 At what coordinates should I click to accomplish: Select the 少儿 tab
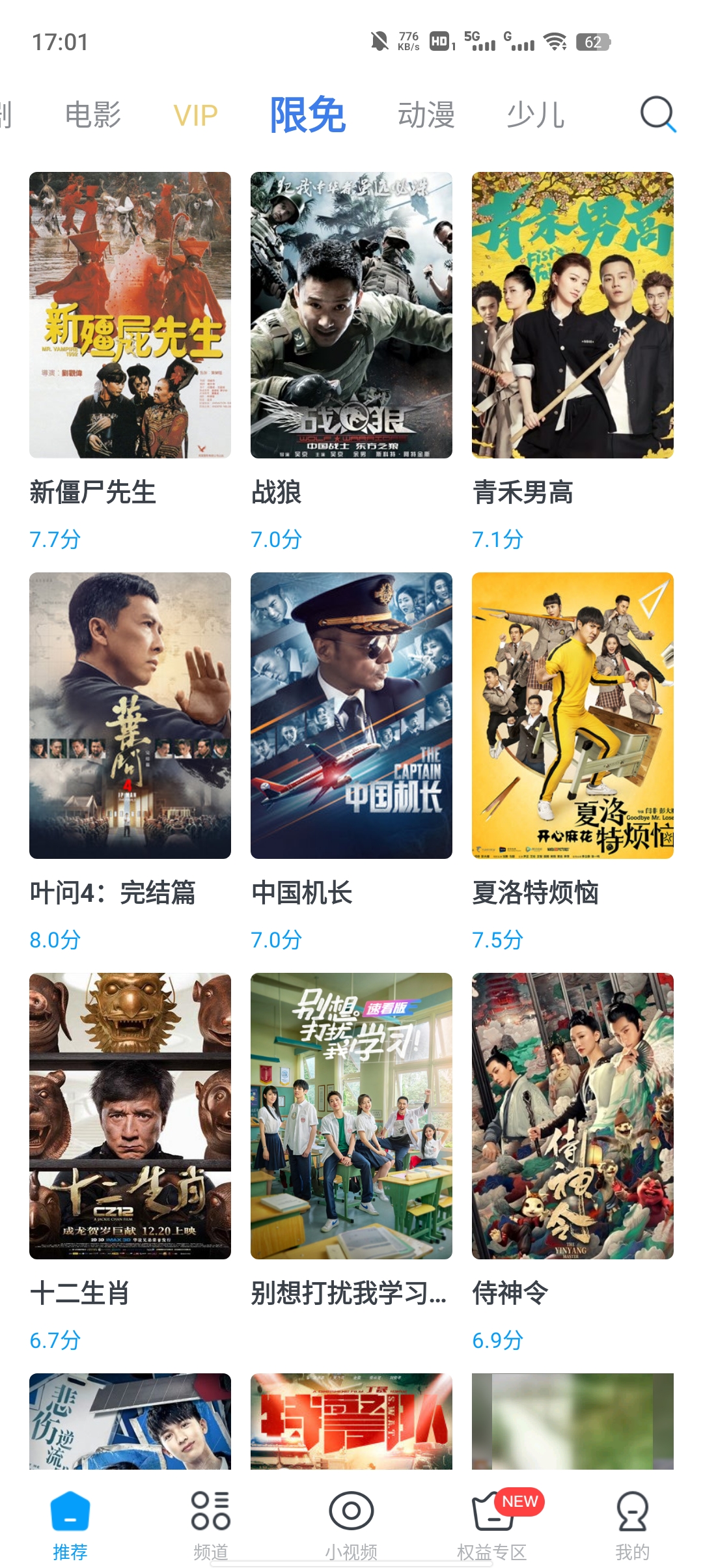[x=535, y=115]
